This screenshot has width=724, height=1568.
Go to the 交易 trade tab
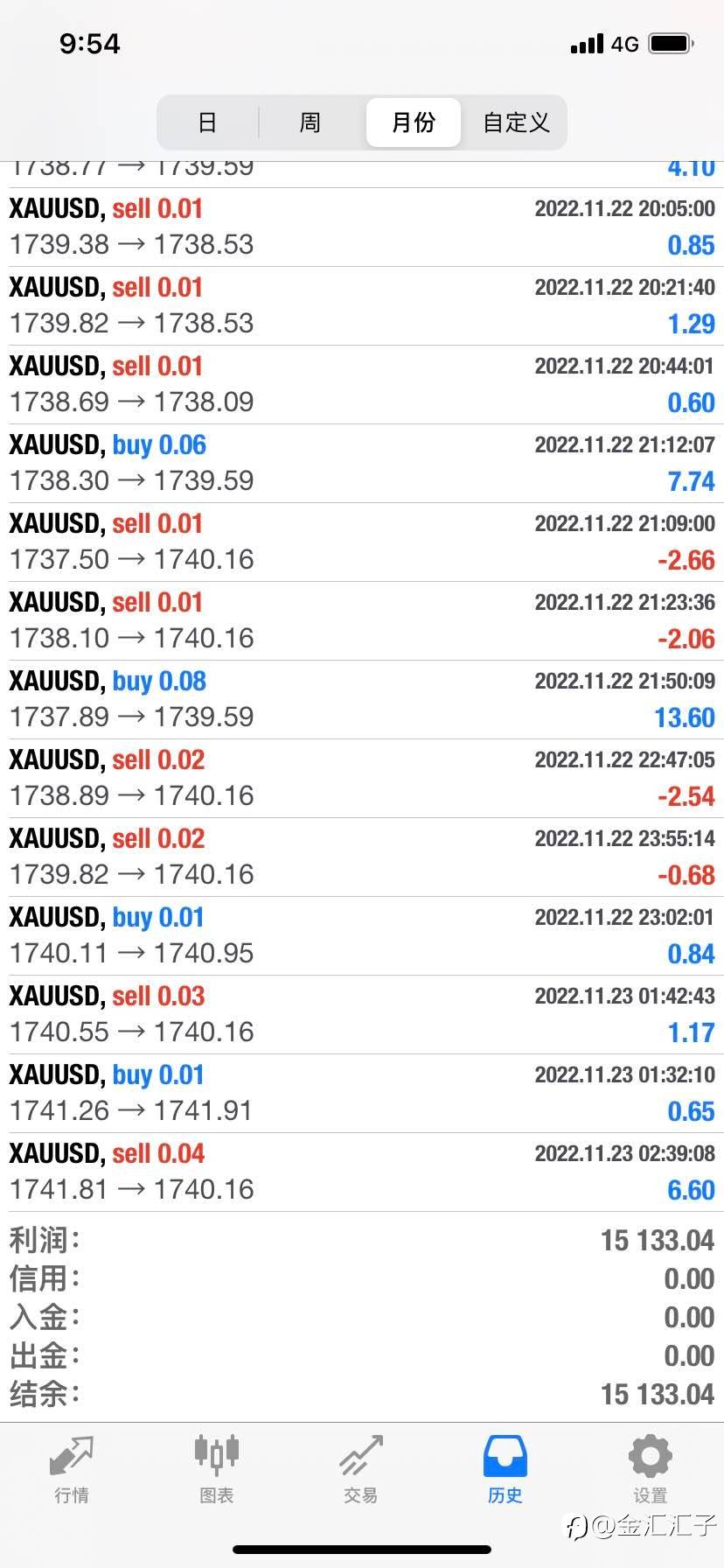point(361,1469)
